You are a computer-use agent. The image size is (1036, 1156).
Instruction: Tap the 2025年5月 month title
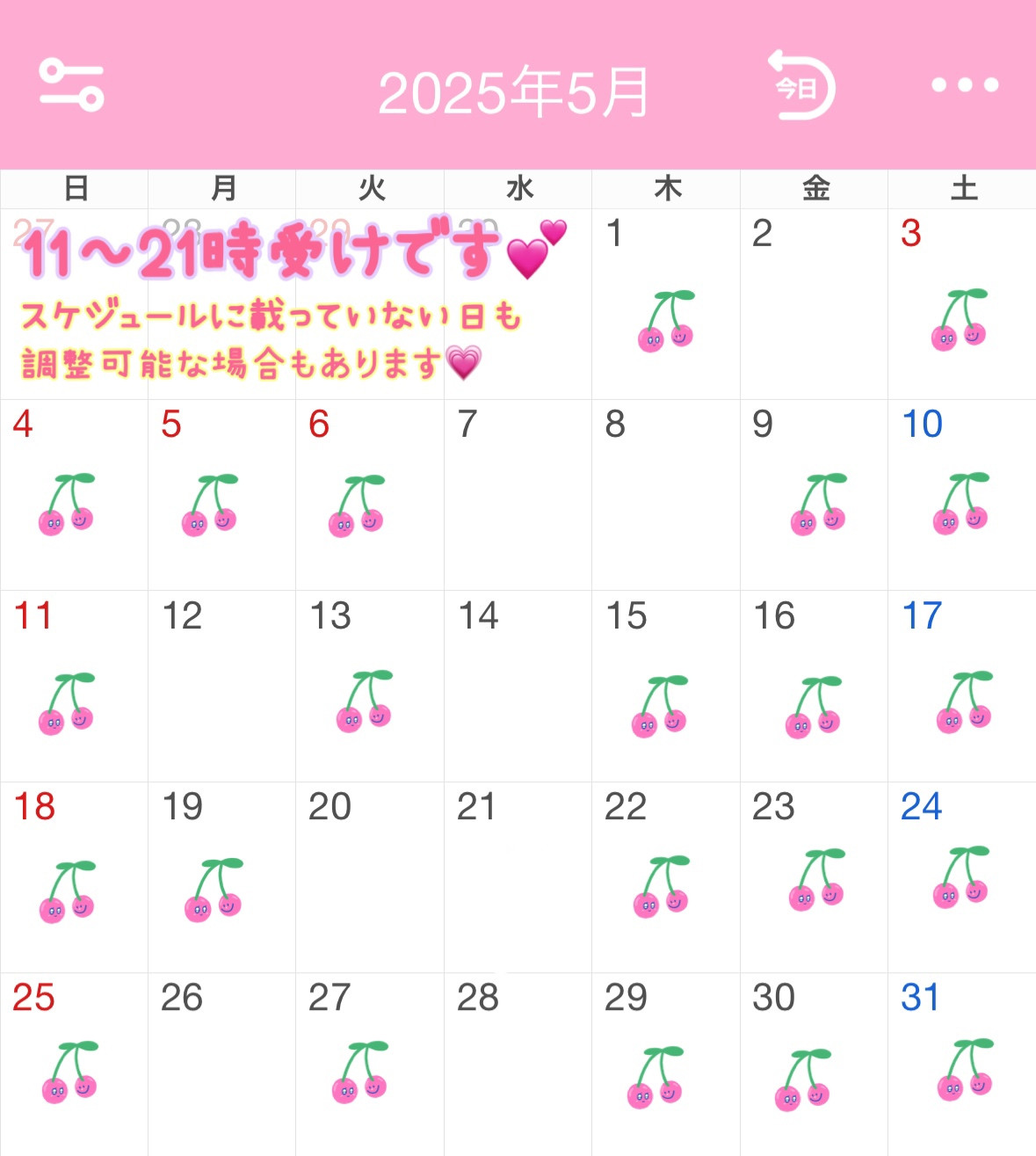[513, 92]
